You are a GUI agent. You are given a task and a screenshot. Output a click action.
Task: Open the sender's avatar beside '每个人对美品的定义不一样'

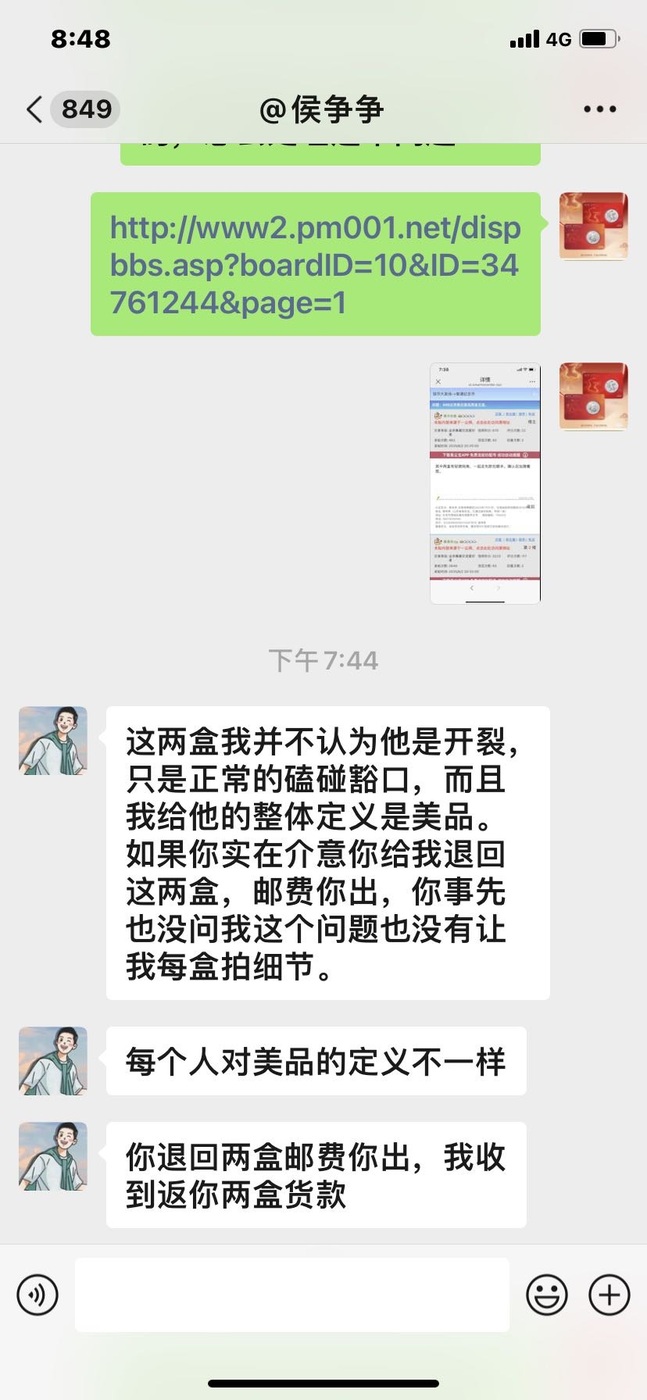[x=53, y=1060]
